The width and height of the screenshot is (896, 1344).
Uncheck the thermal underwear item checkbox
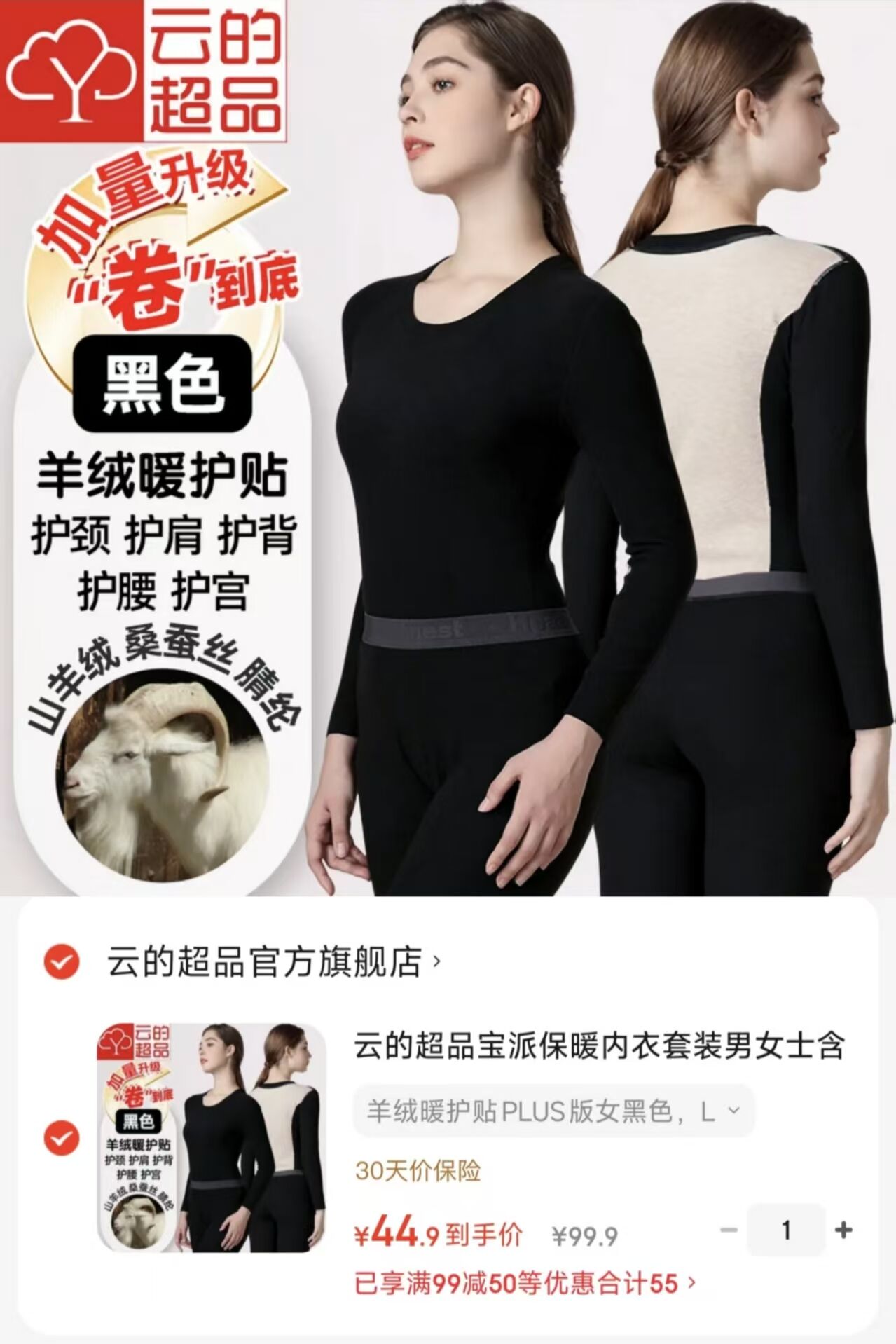(62, 1138)
